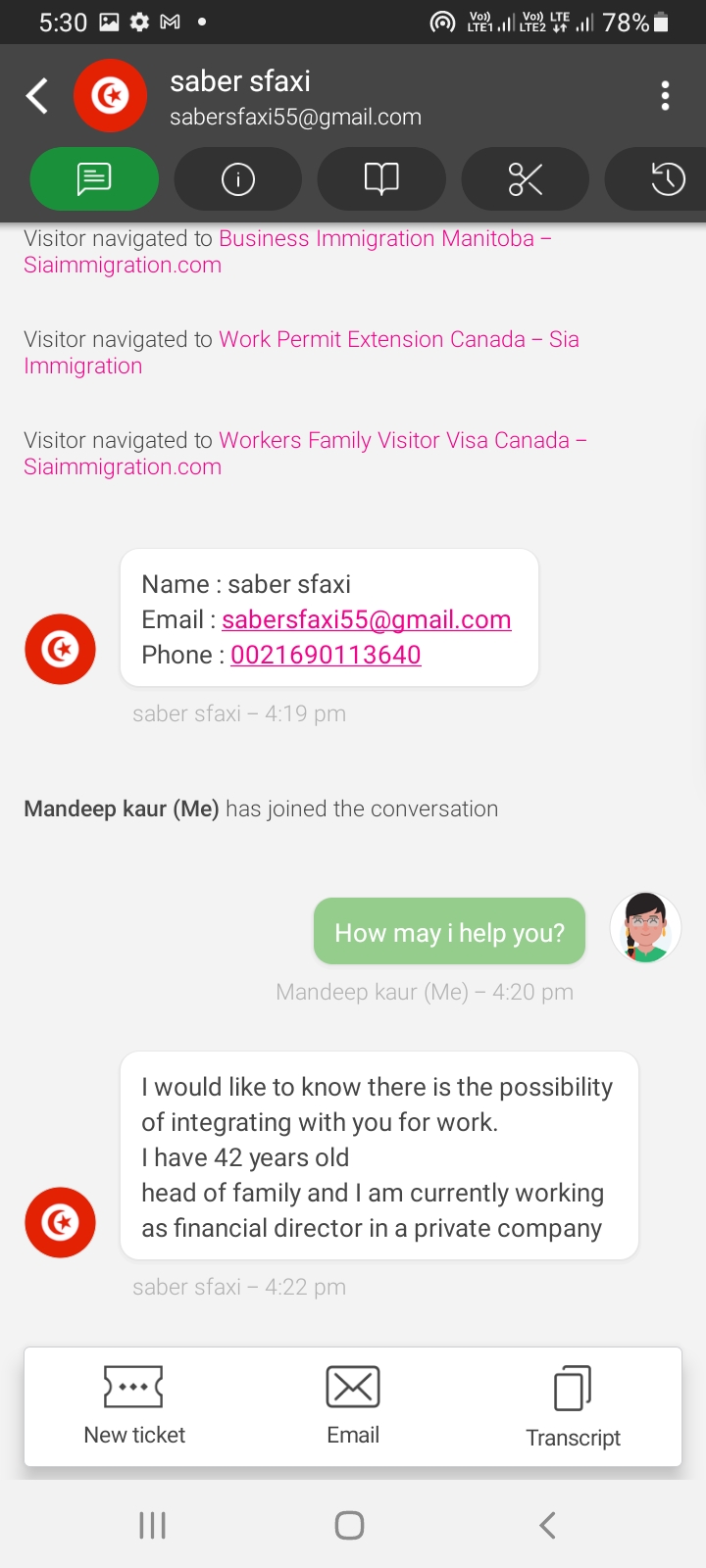The image size is (706, 1568).
Task: Open Work Permit Extension Canada link
Action: (x=301, y=353)
